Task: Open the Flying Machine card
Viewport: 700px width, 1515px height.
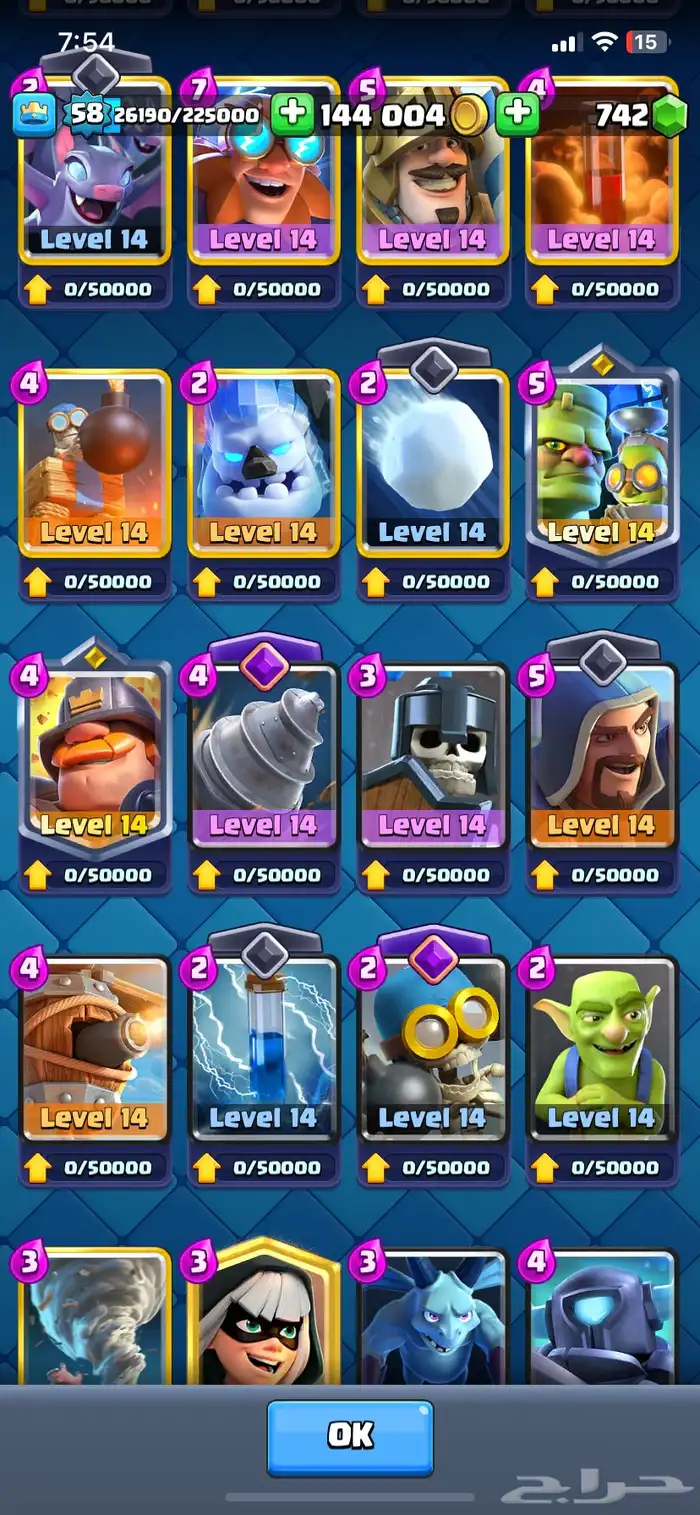Action: (x=95, y=1050)
